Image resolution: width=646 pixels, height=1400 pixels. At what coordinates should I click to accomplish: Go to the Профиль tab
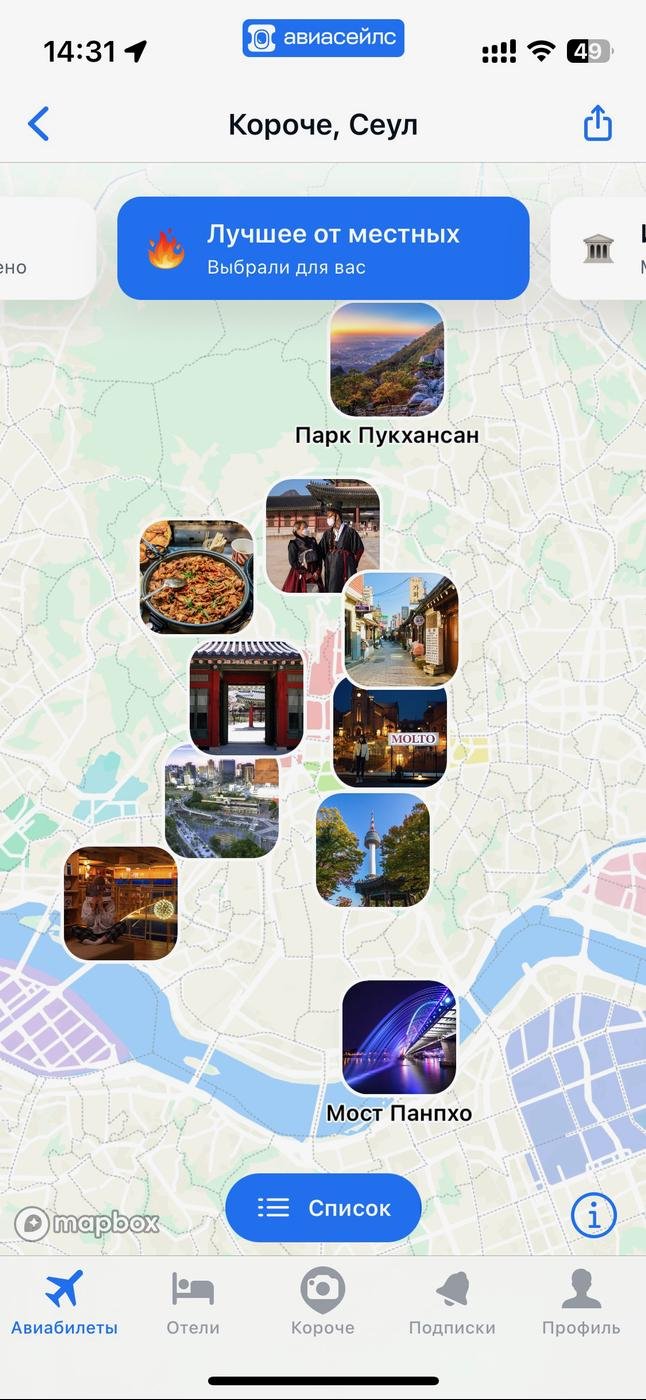click(x=581, y=1303)
